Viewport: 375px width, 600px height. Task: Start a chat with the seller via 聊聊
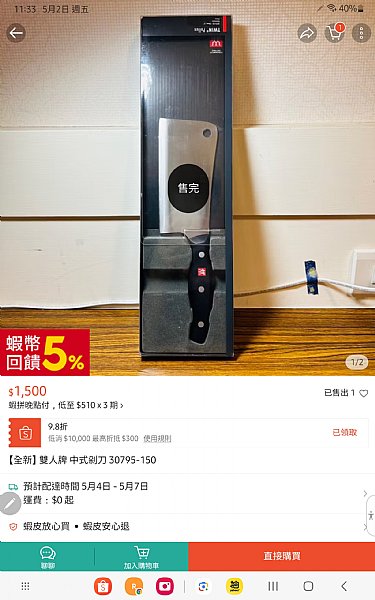pyautogui.click(x=47, y=557)
